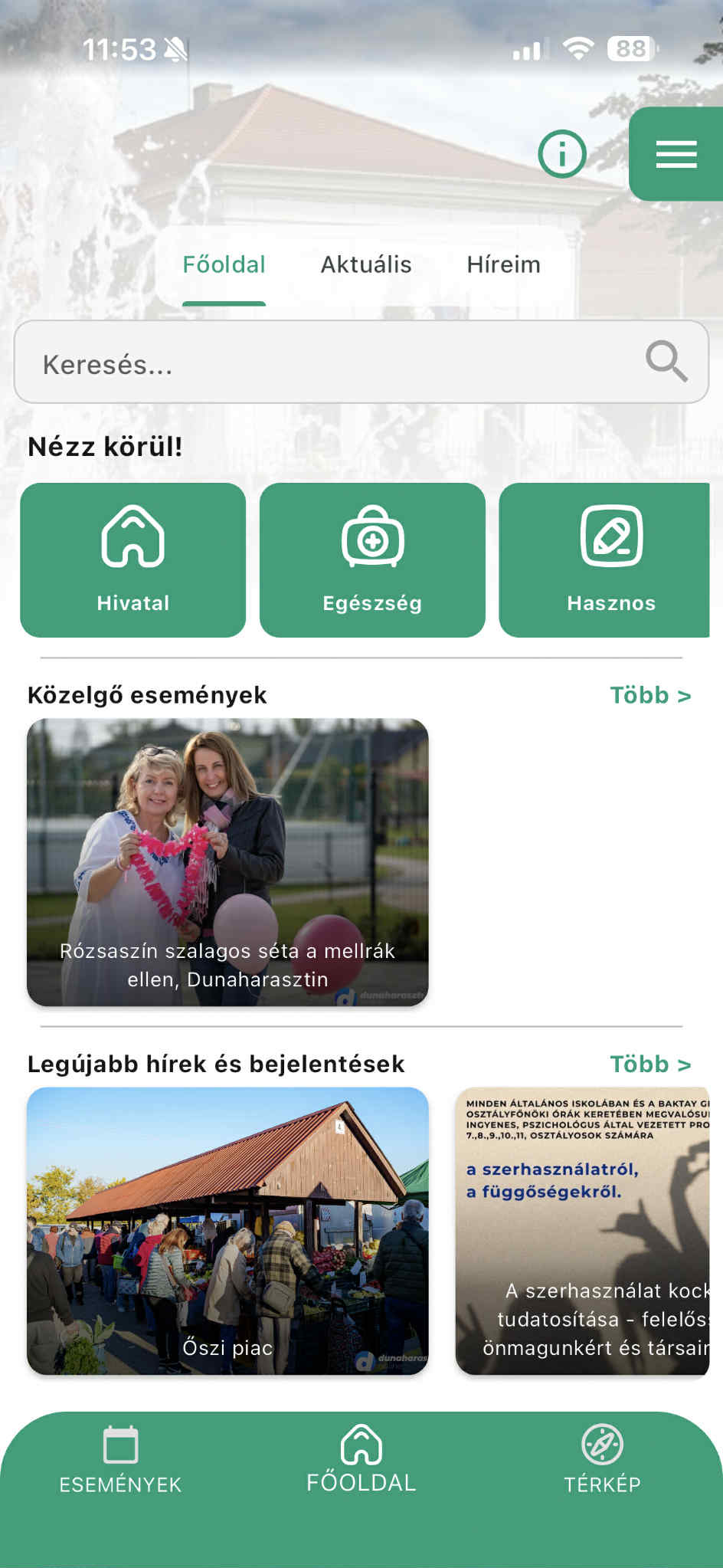The height and width of the screenshot is (1568, 723).
Task: Tap the Egészség medical bag icon
Action: [x=372, y=539]
